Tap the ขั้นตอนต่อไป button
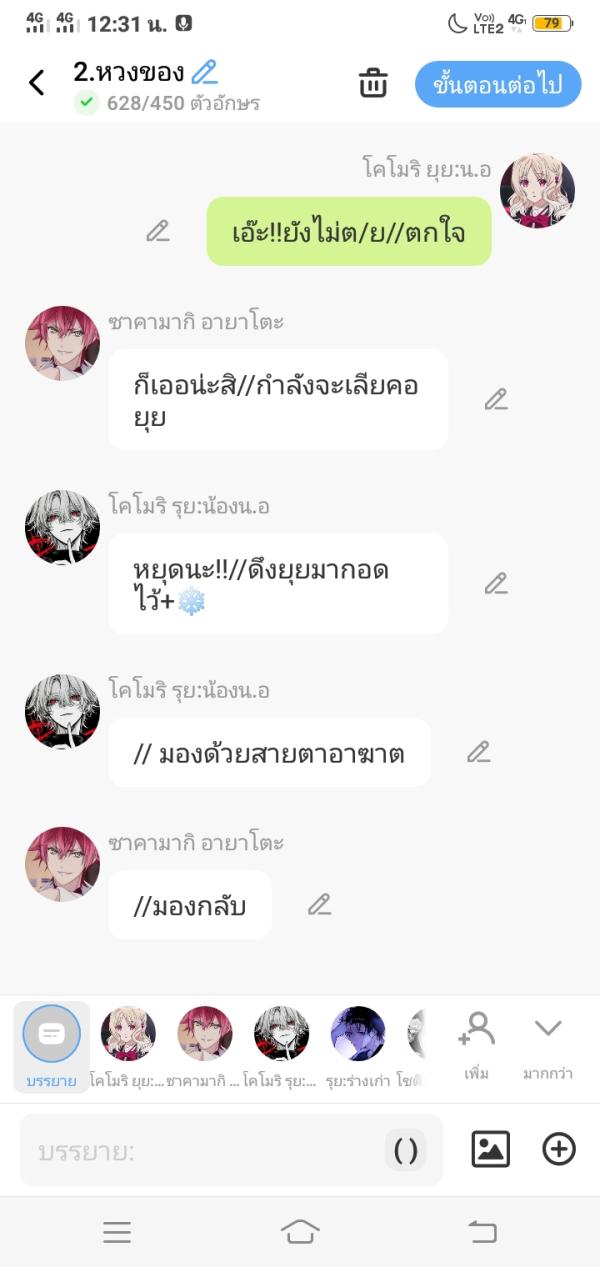The image size is (600, 1267). pyautogui.click(x=498, y=84)
